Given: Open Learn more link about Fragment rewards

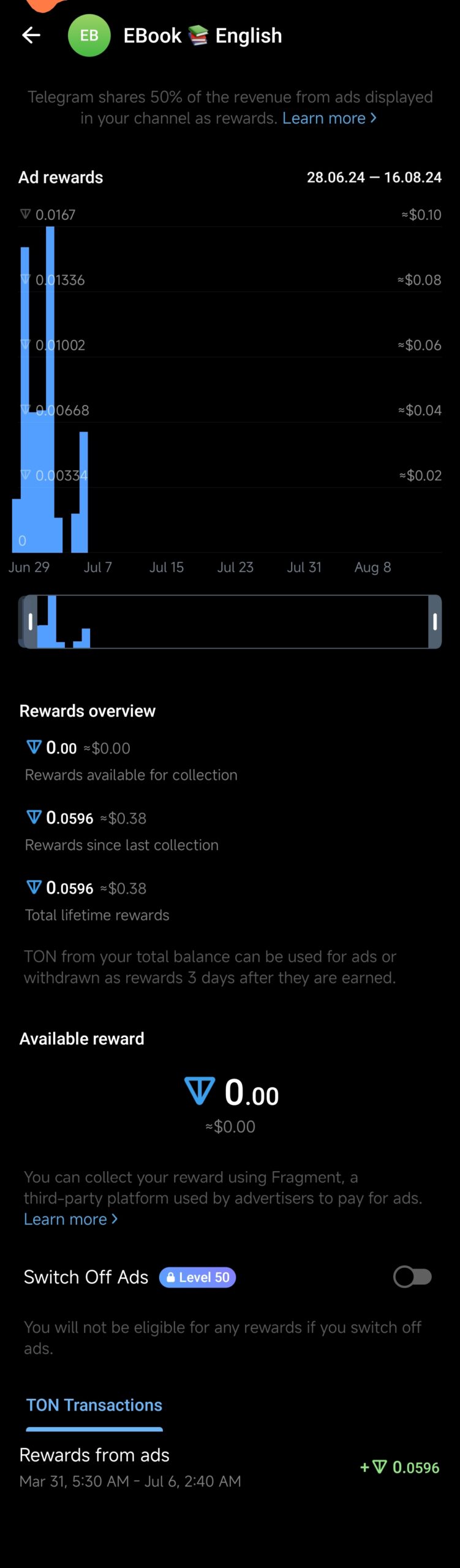Looking at the screenshot, I should click(x=70, y=1219).
